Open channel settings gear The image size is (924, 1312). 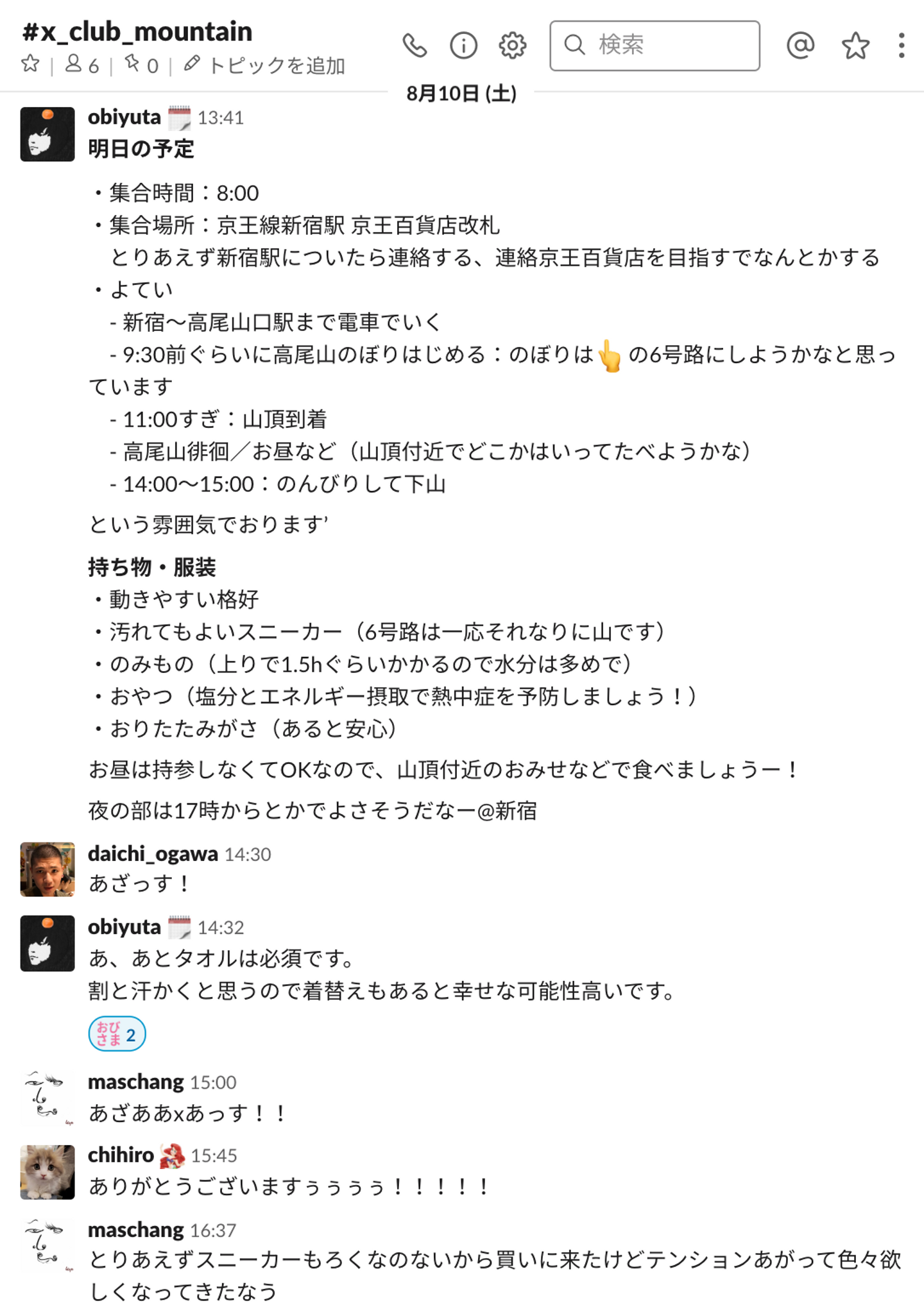[x=513, y=46]
